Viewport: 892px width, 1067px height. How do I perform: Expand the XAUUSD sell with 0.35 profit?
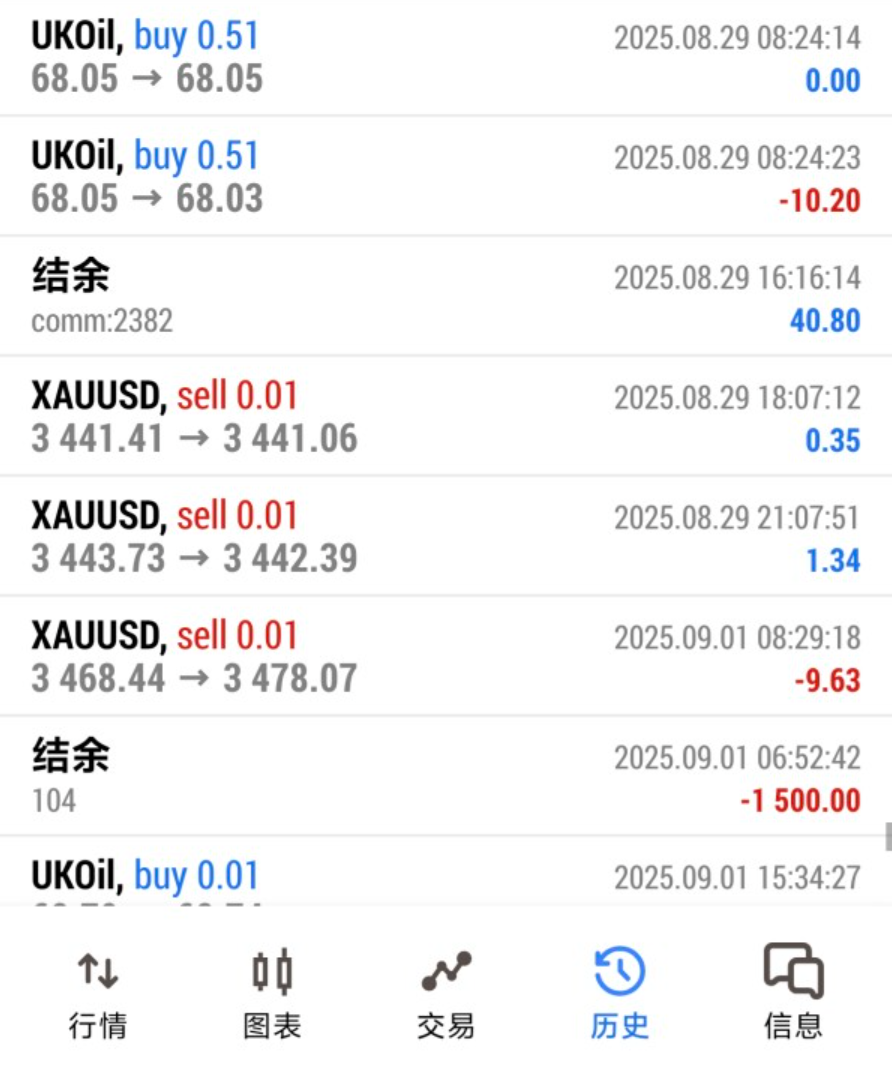[445, 416]
